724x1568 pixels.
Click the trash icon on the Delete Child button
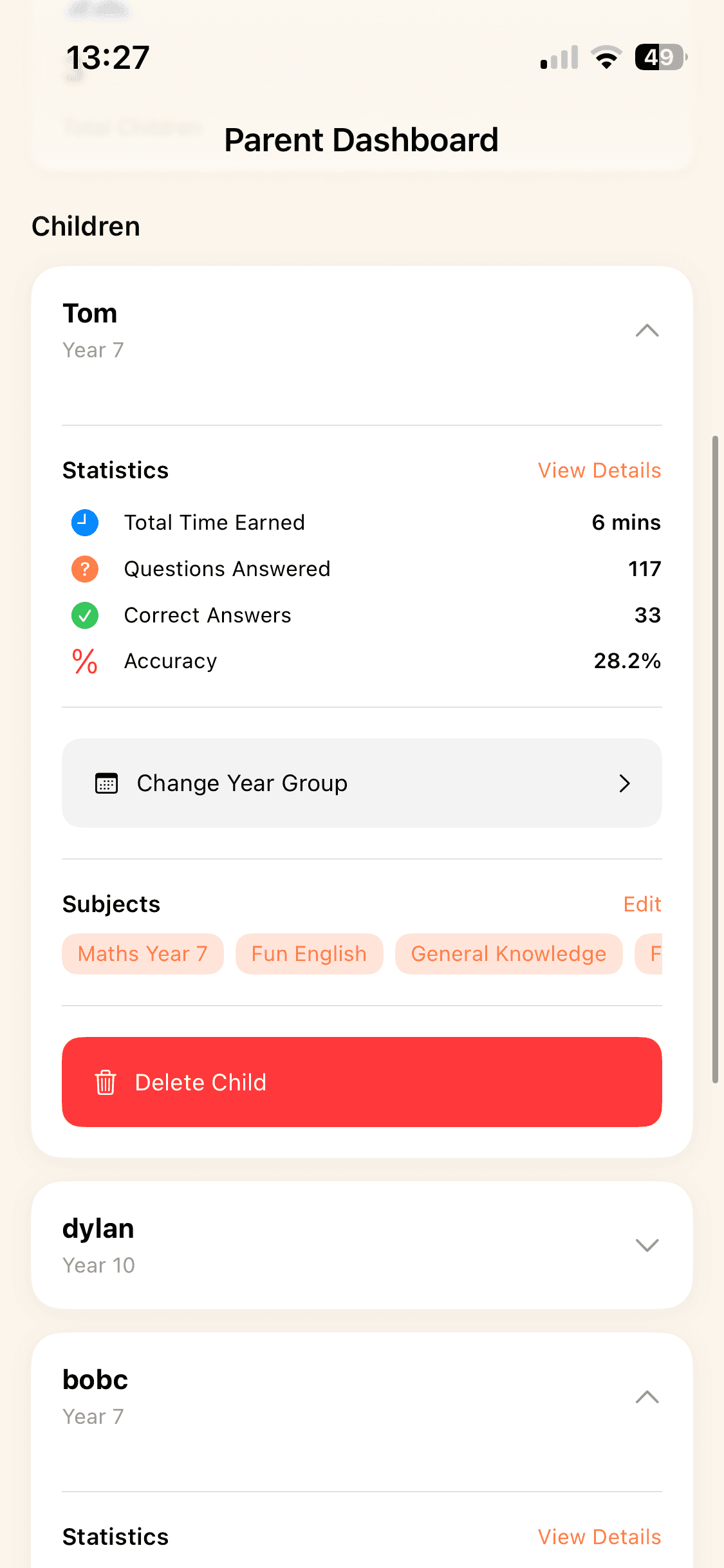coord(105,1082)
